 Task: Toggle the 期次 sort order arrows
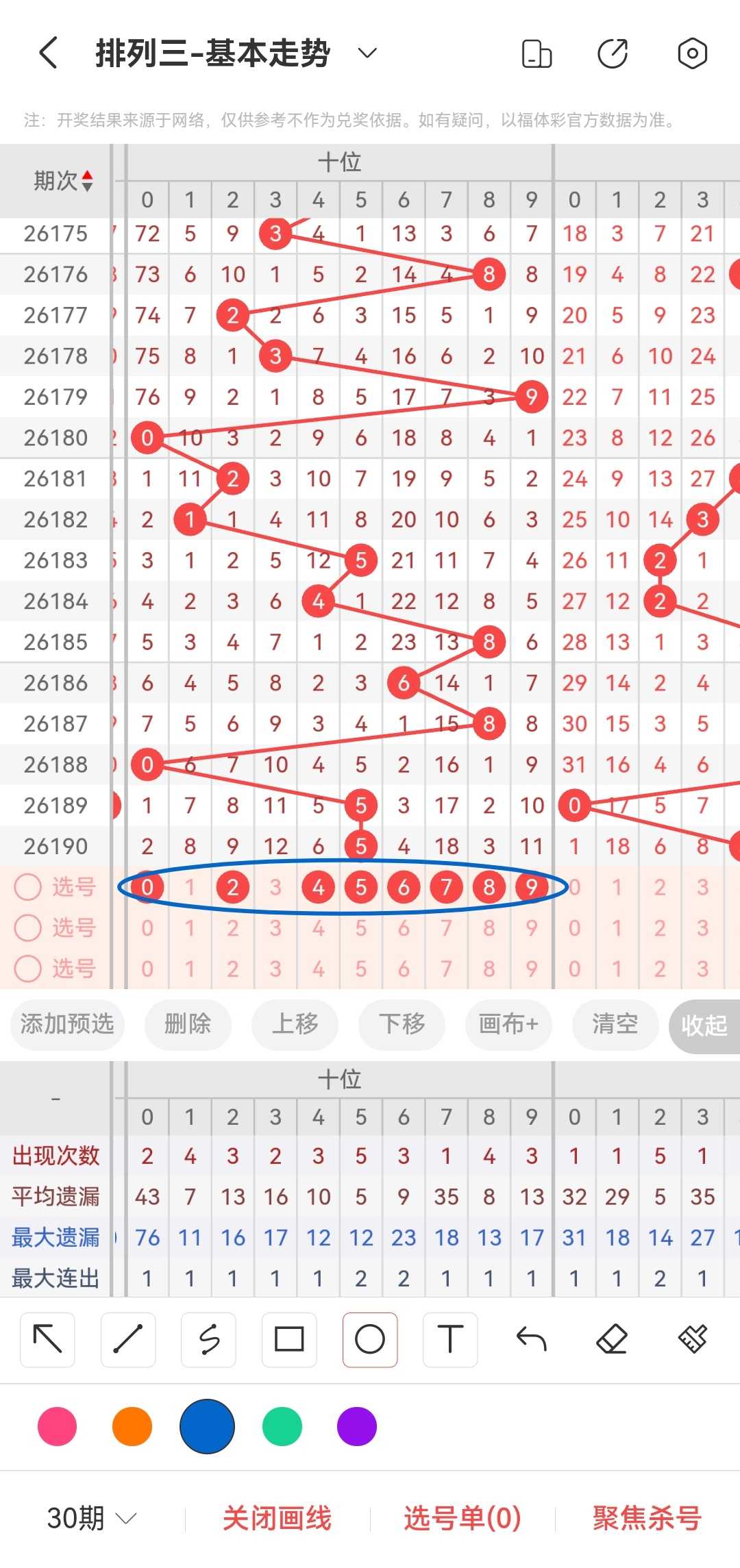click(x=87, y=181)
